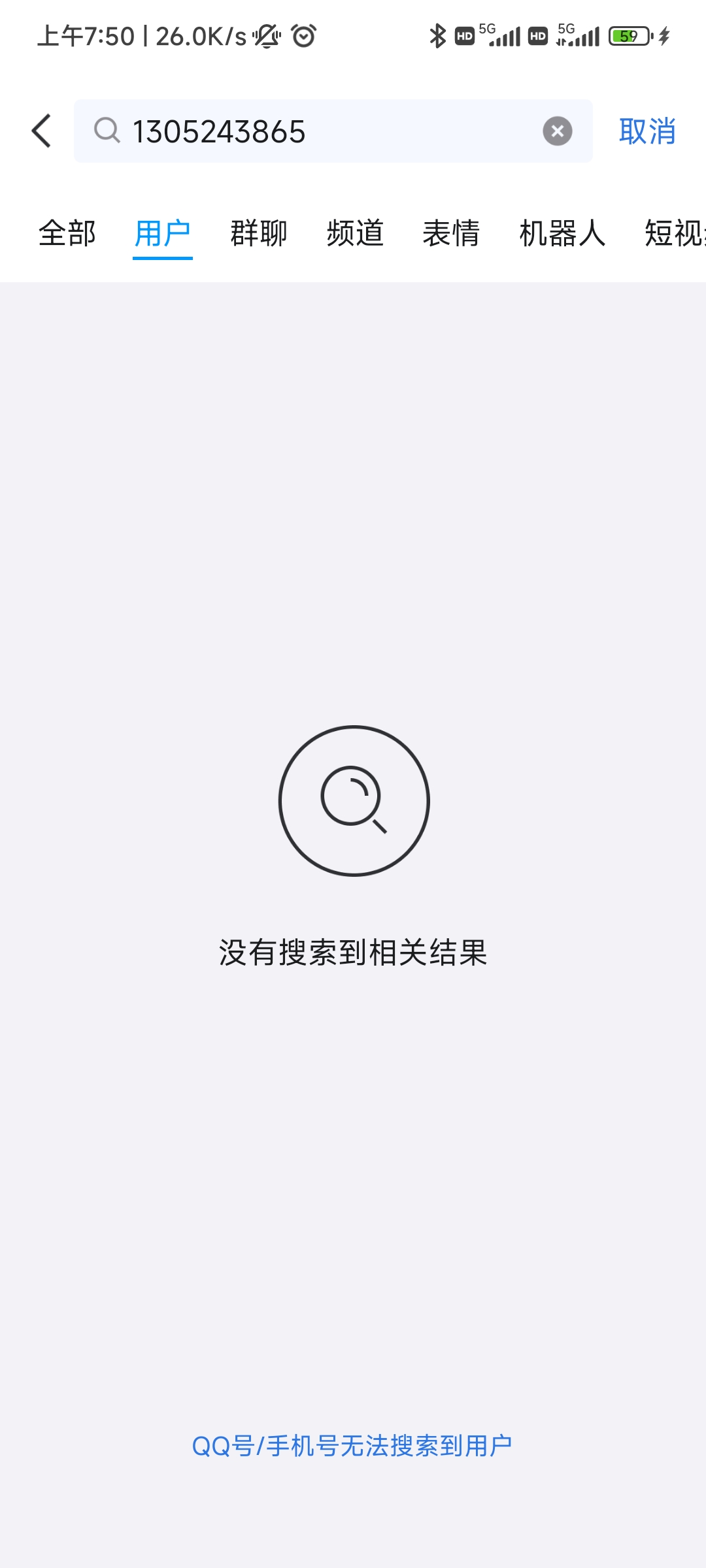
Task: Open the 机器人 tab
Action: click(562, 233)
